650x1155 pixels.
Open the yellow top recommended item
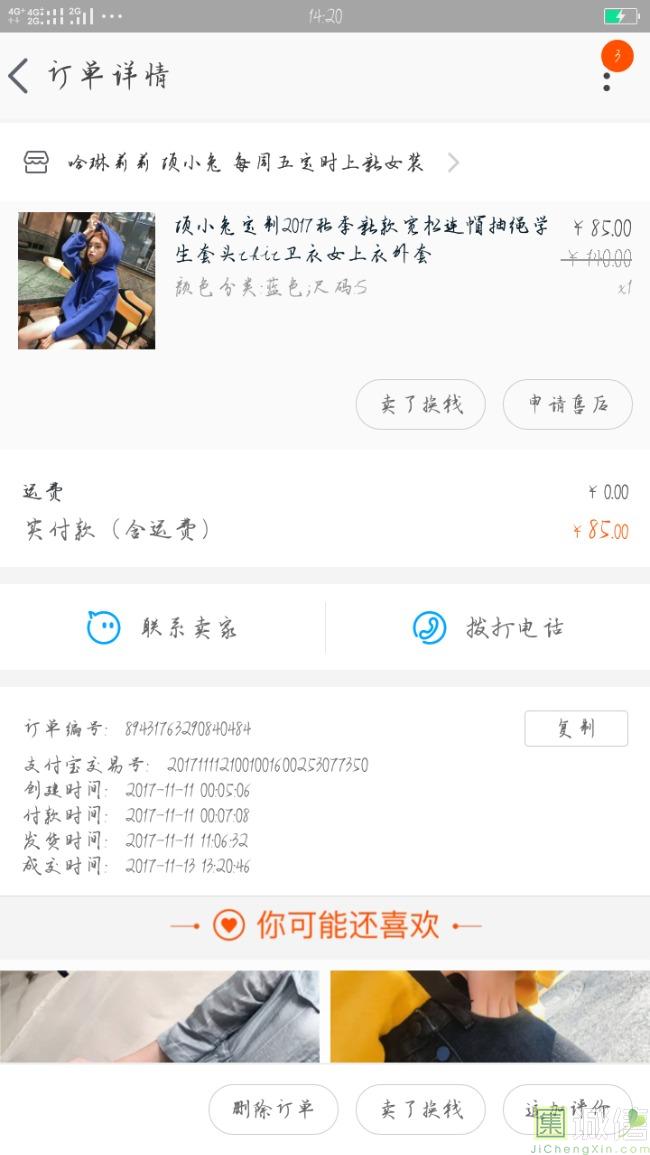click(x=490, y=1015)
